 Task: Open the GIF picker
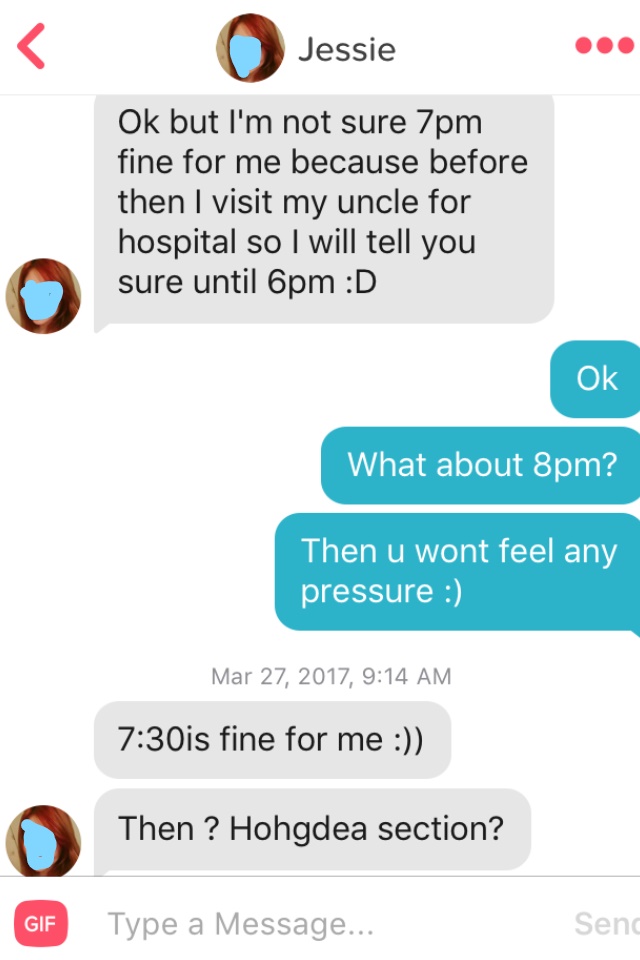point(41,924)
